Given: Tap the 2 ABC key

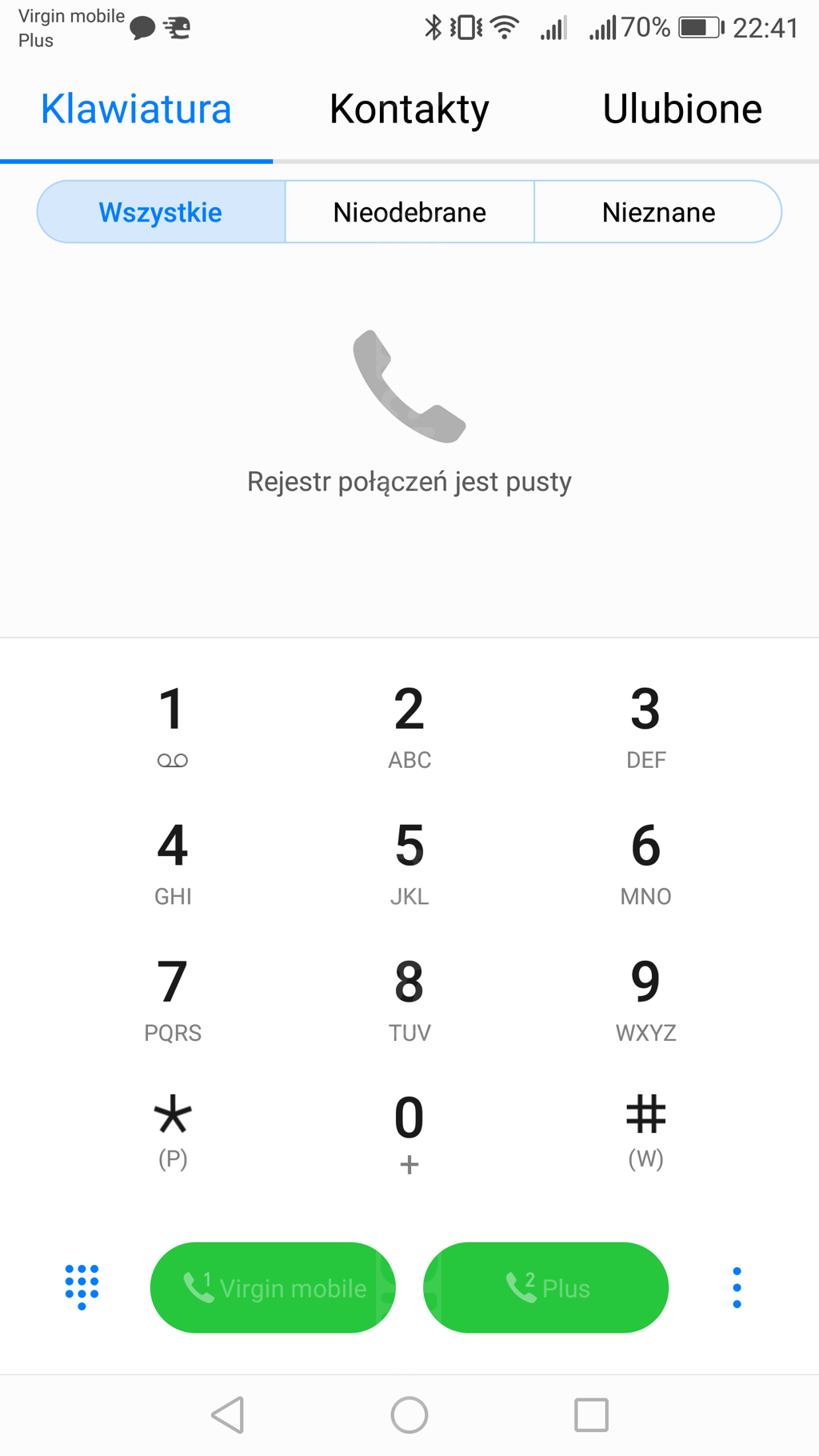Looking at the screenshot, I should point(409,724).
